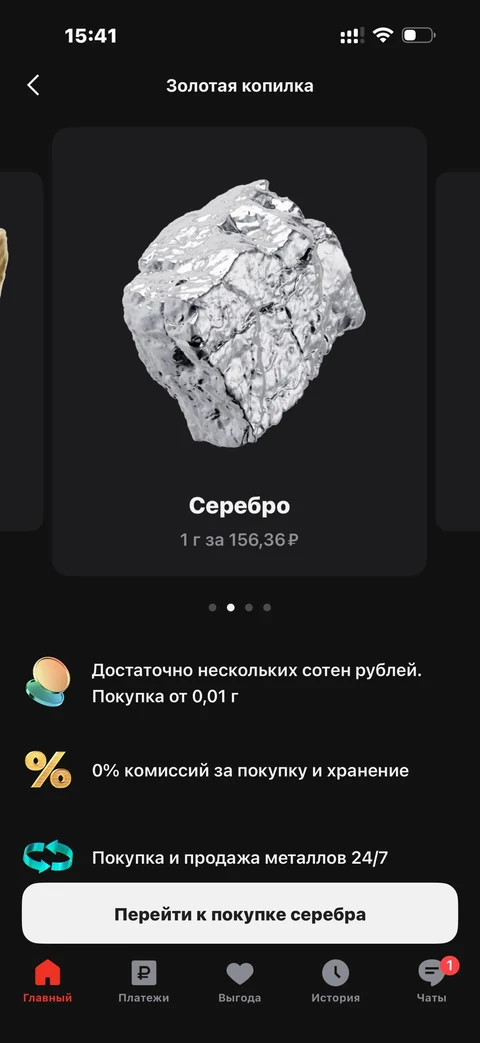
Task: Select the third dot of the page indicator
Action: click(x=249, y=607)
